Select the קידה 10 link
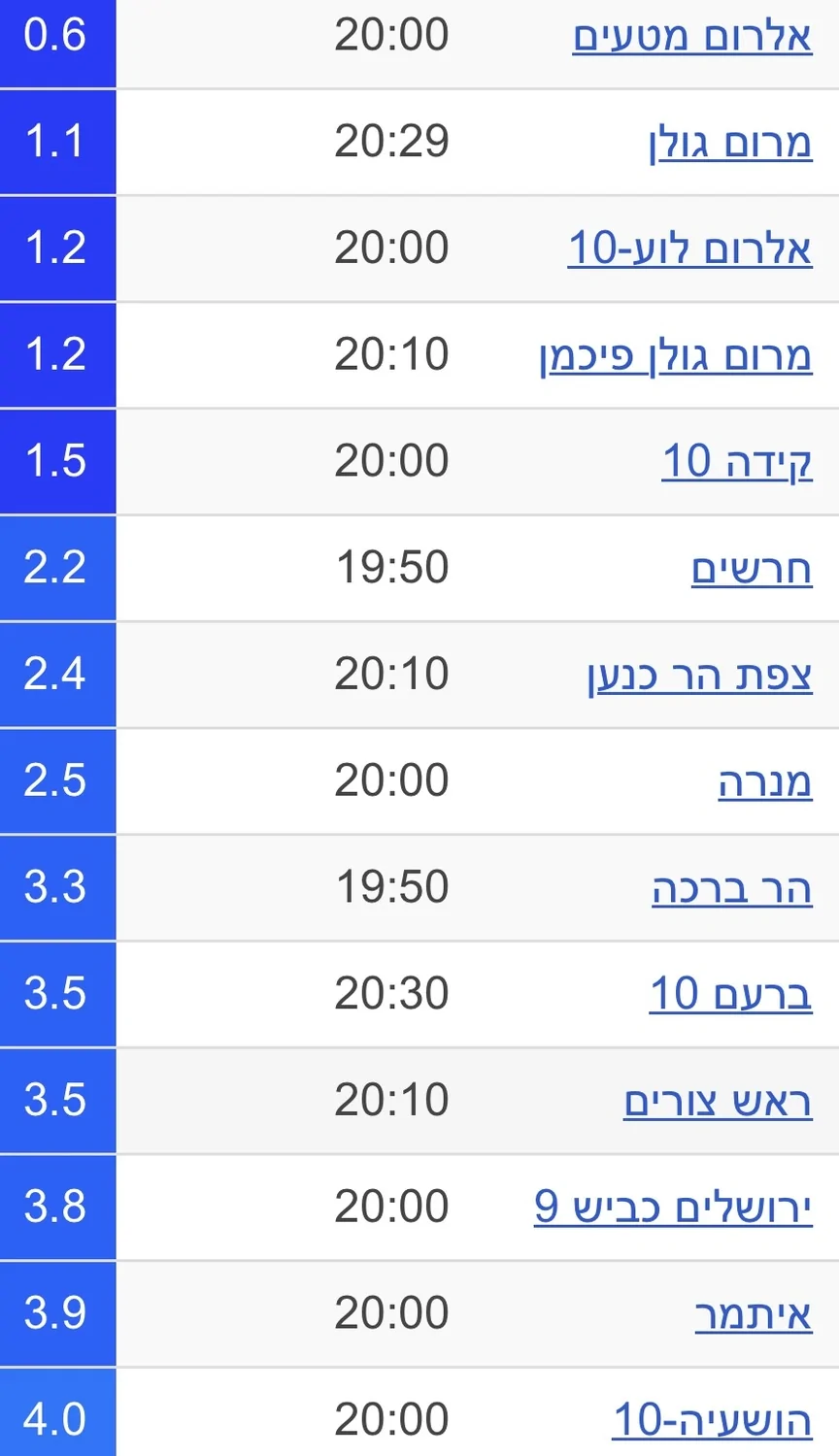 coord(737,462)
